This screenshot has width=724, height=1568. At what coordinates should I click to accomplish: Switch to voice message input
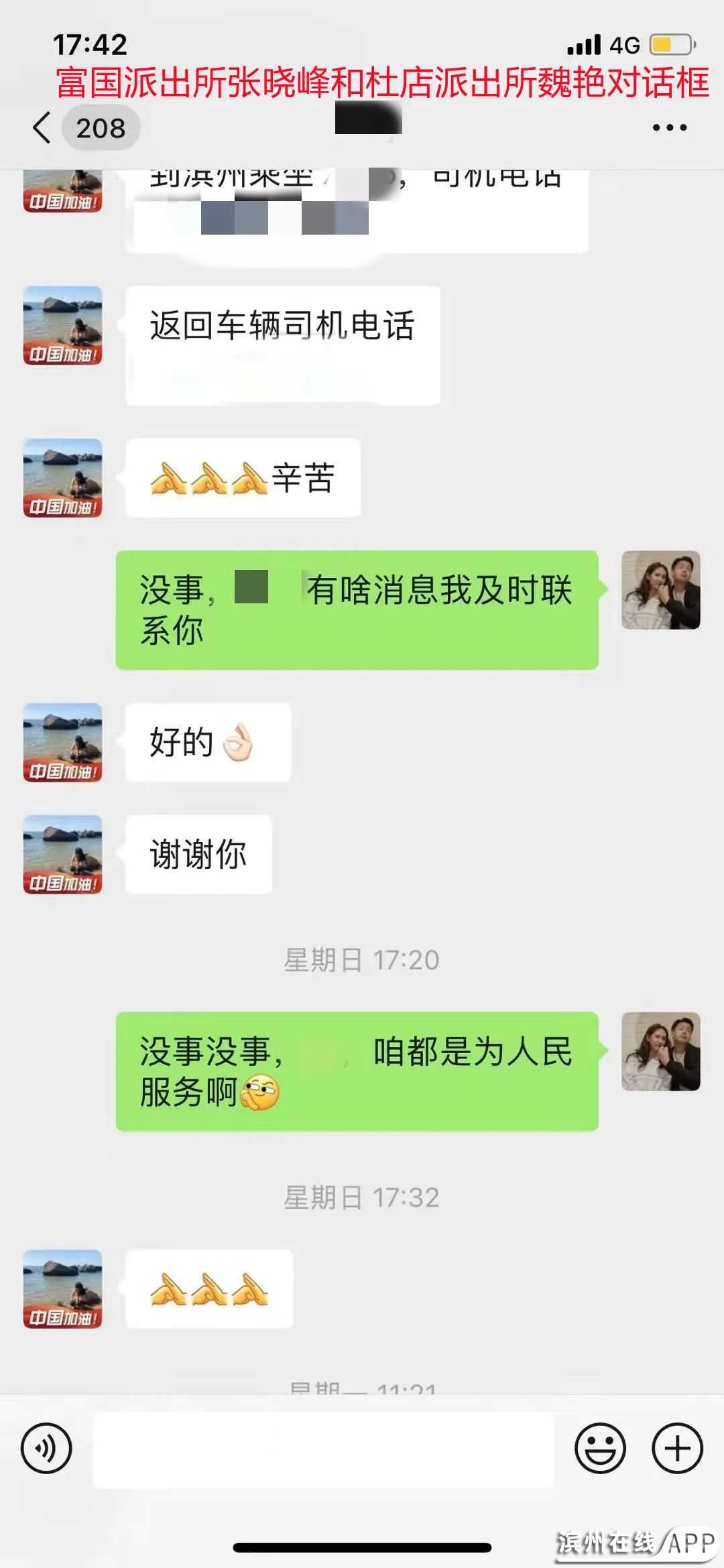tap(46, 1448)
